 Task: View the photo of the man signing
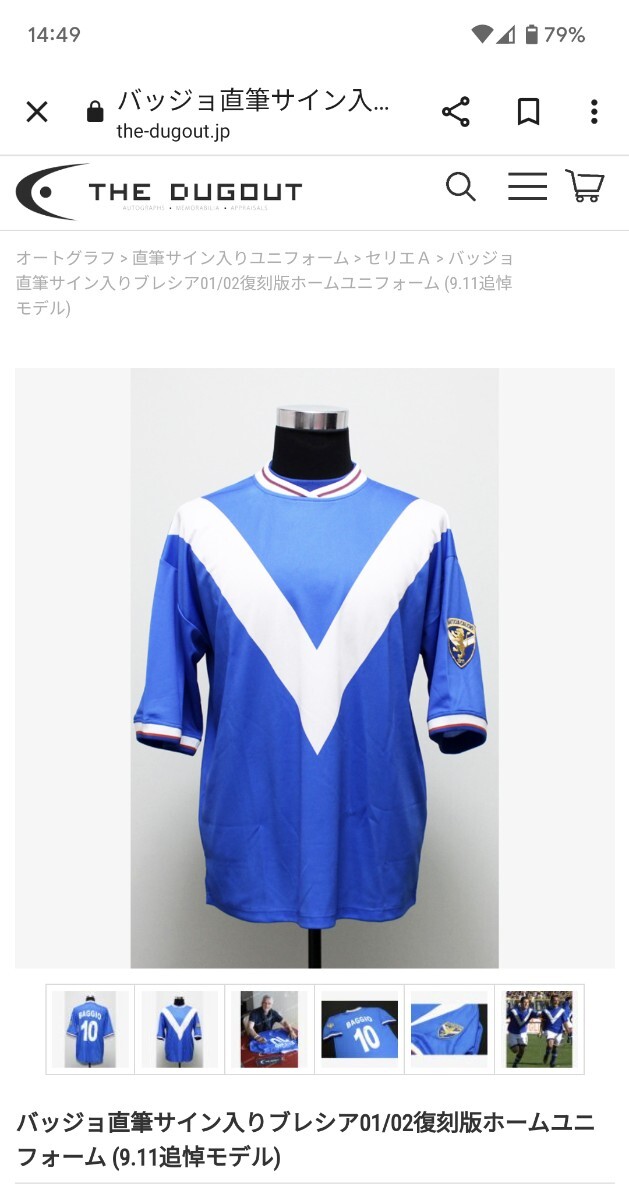[x=269, y=1029]
